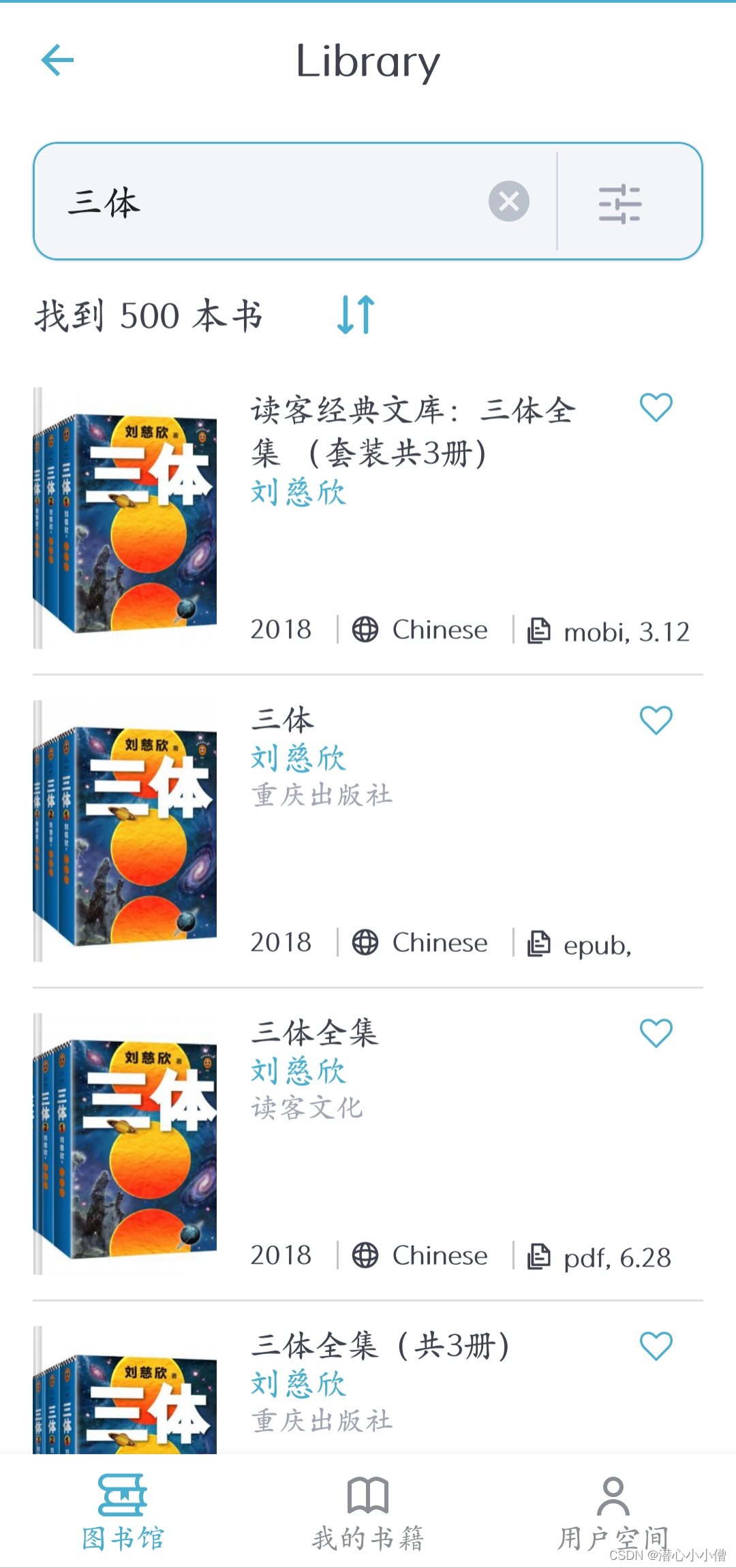
Task: Tap the Chinese language globe icon
Action: [x=365, y=629]
